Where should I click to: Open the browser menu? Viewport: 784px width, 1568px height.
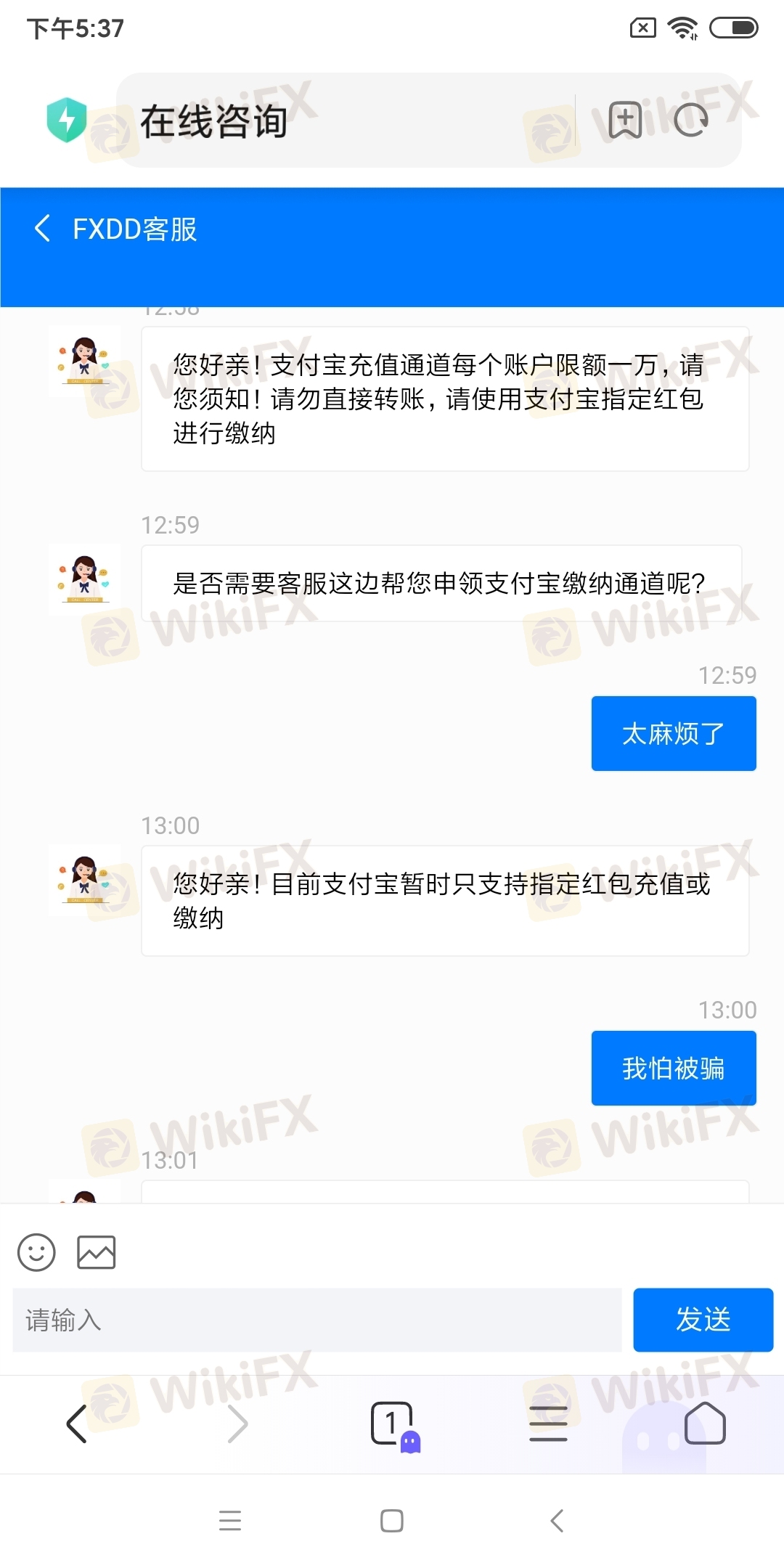[x=548, y=1424]
